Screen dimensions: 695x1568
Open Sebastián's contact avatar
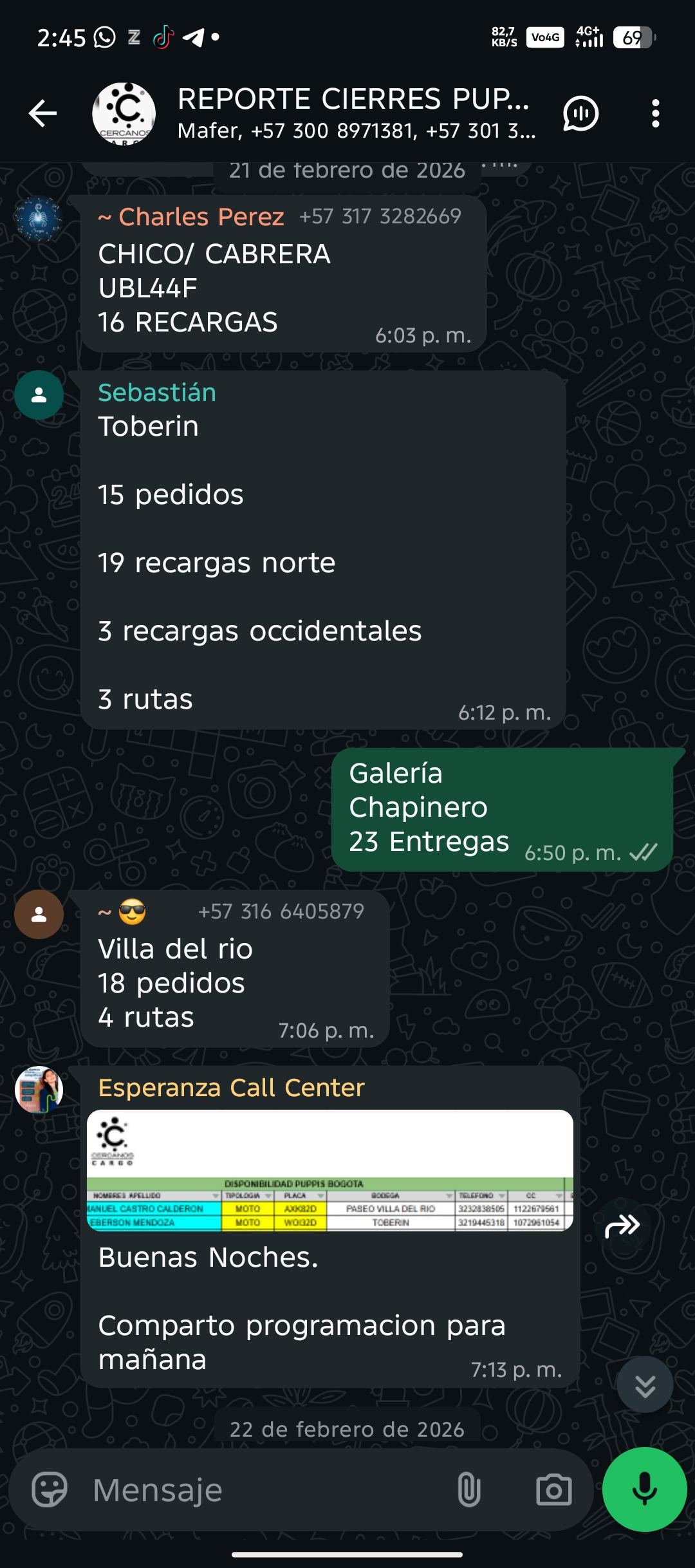coord(39,395)
